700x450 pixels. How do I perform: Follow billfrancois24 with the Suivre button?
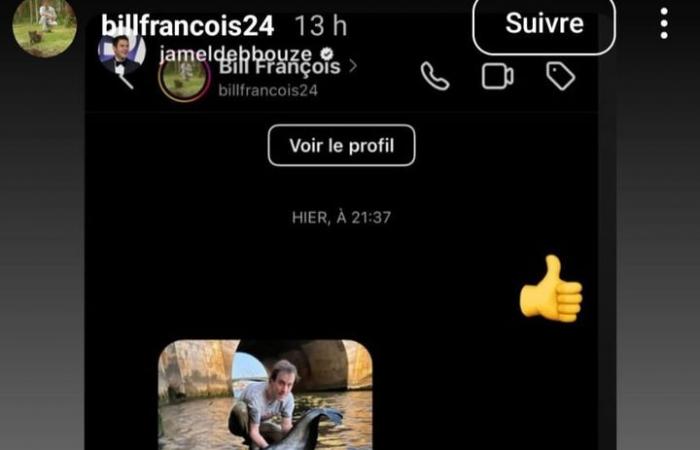pos(543,24)
